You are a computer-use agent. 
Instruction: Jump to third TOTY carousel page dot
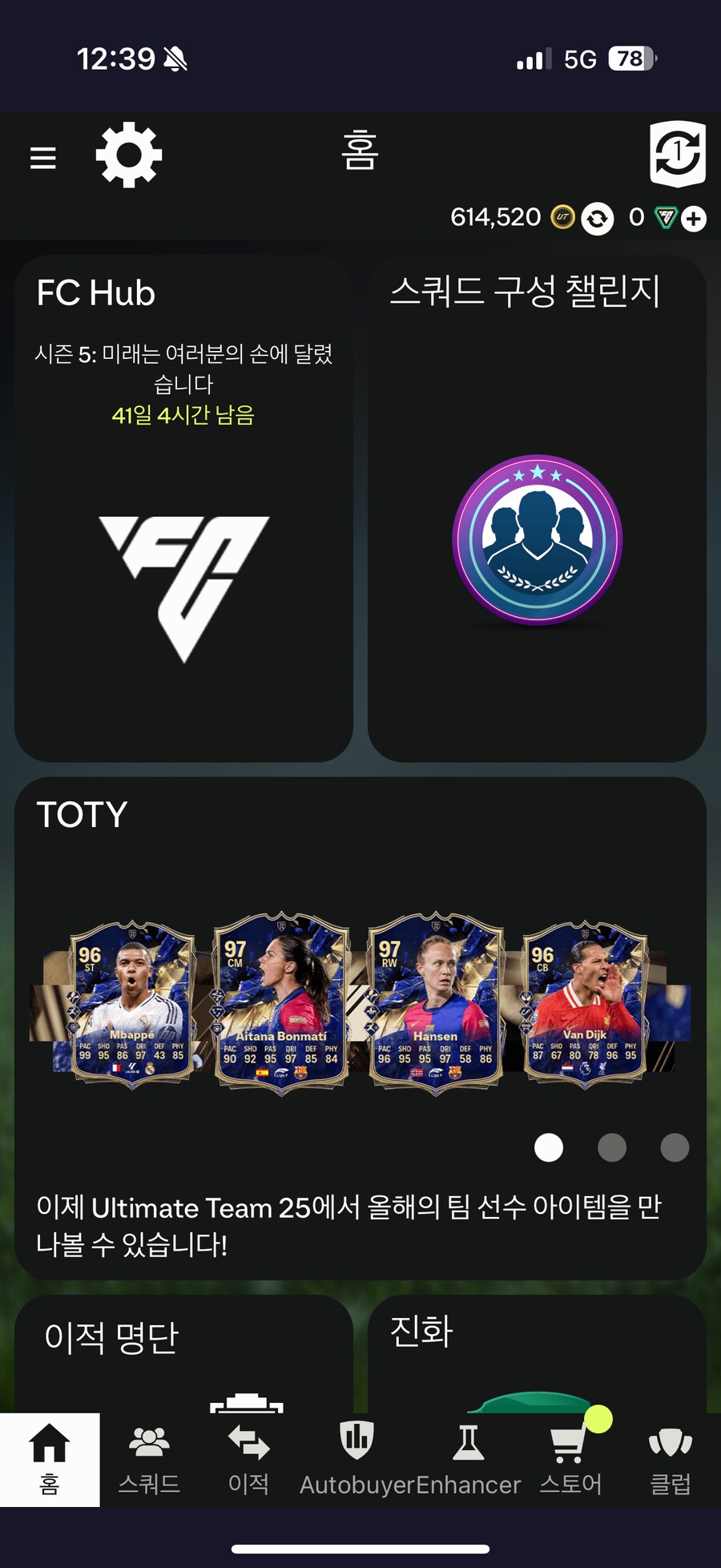point(675,1147)
